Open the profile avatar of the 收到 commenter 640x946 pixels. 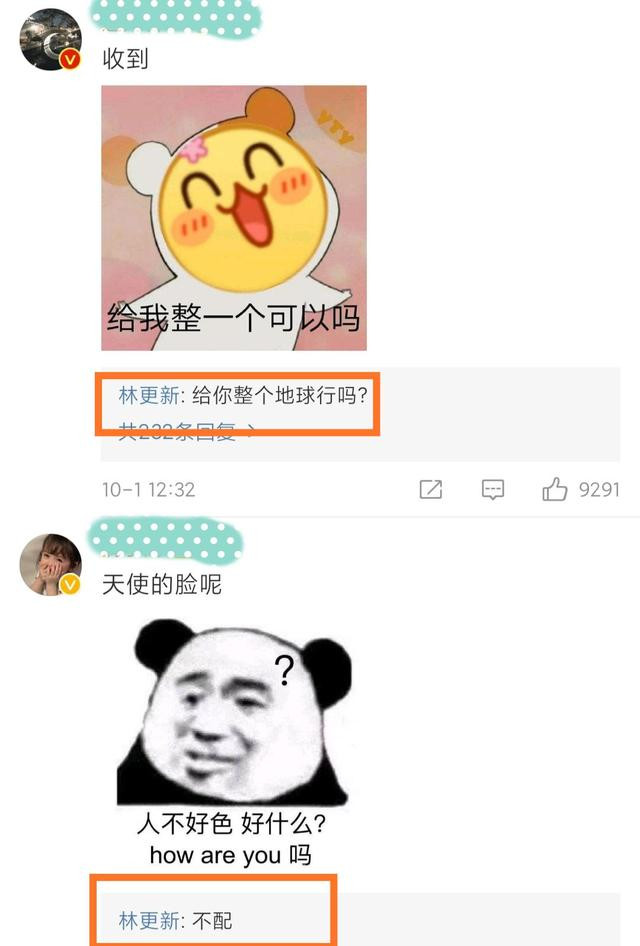50,40
